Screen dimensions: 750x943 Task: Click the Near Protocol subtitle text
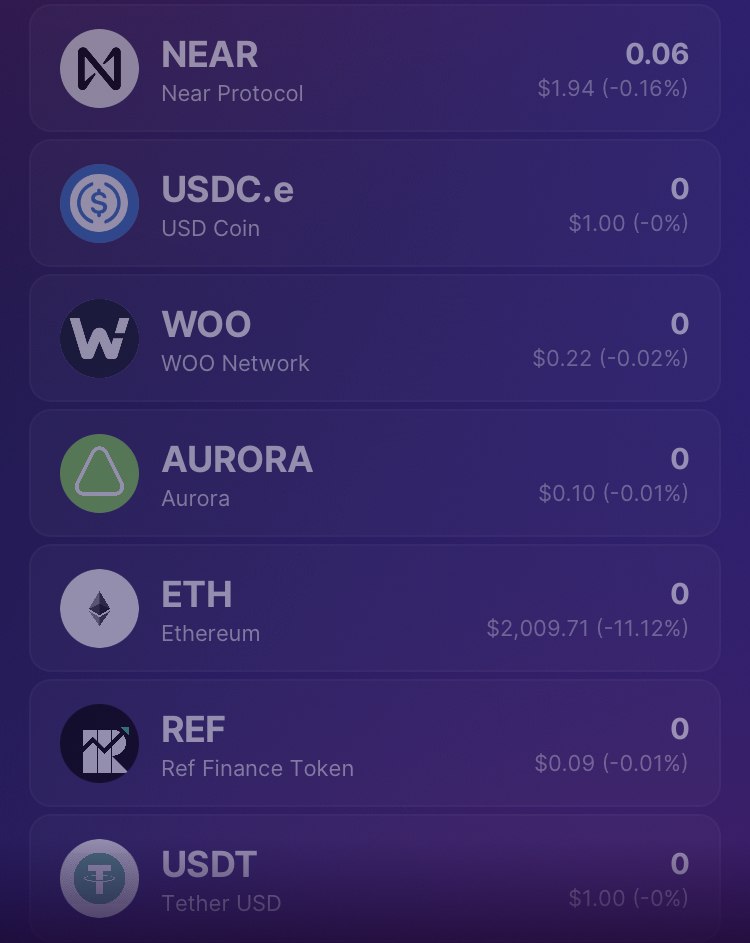[232, 93]
